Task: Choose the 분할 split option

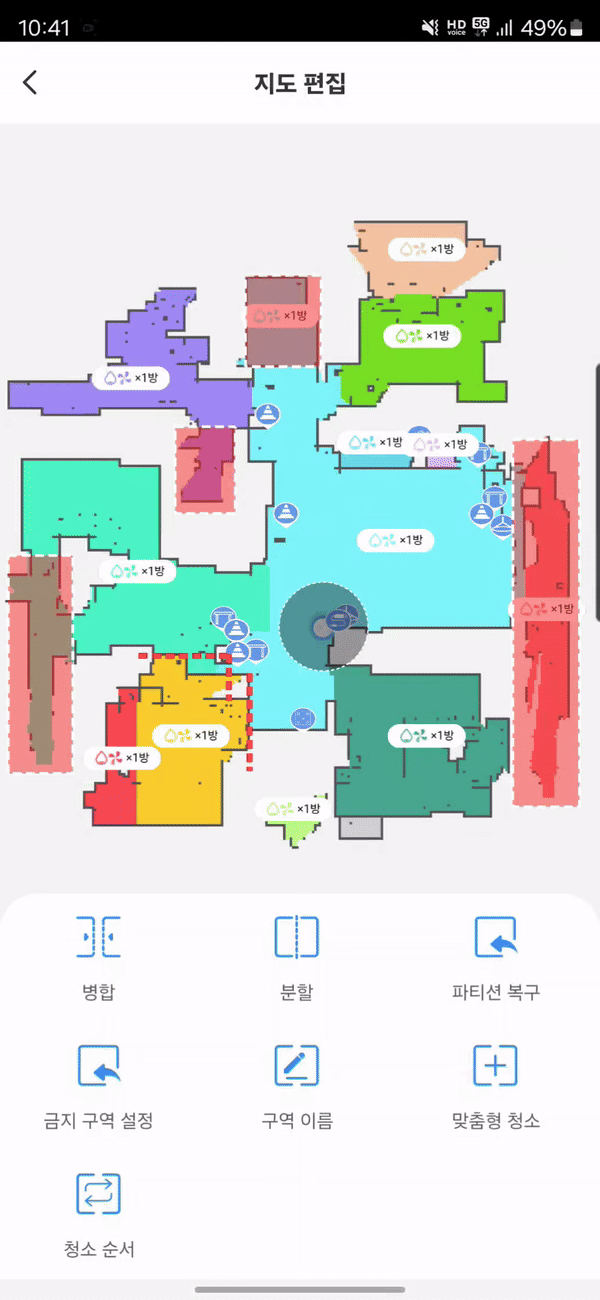Action: pyautogui.click(x=297, y=958)
